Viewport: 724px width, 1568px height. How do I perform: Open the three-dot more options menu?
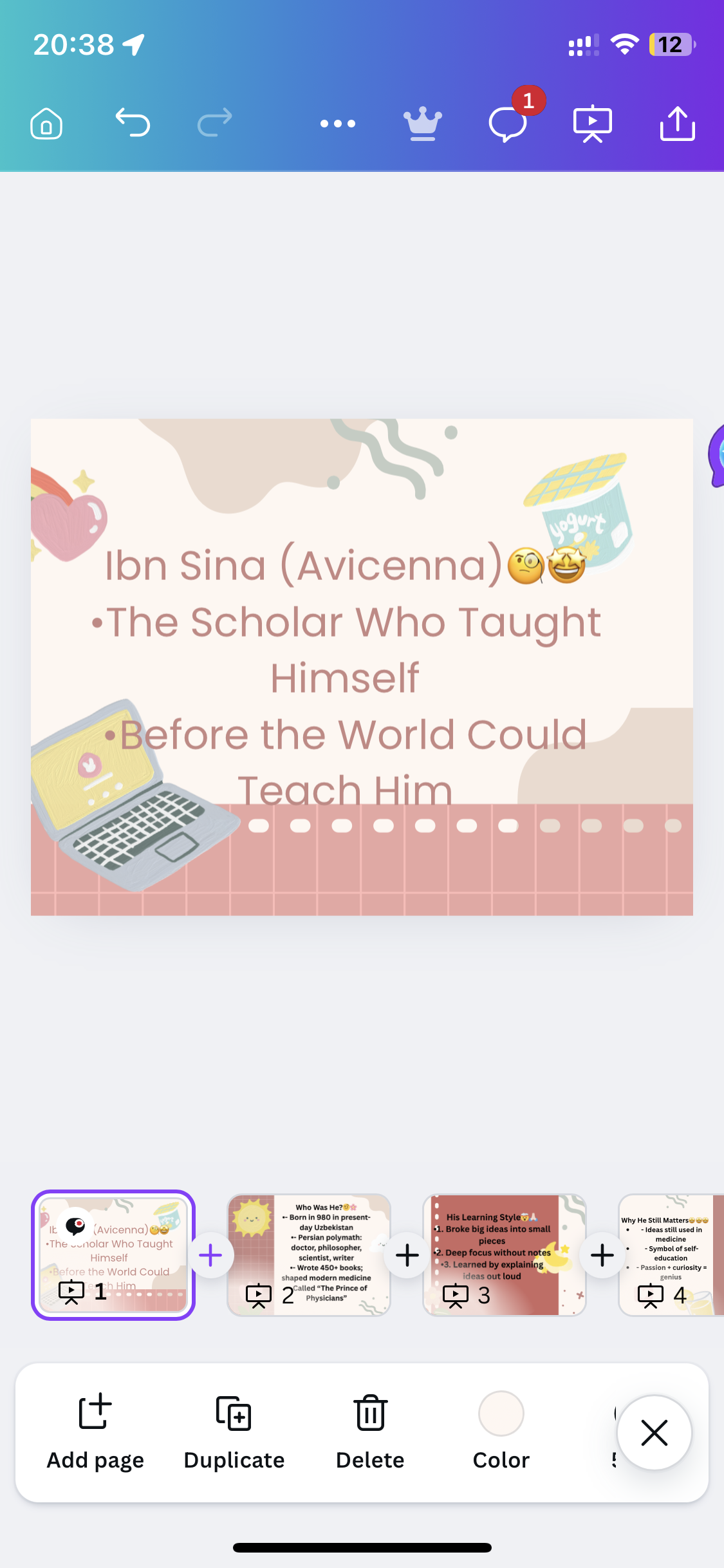pos(338,124)
